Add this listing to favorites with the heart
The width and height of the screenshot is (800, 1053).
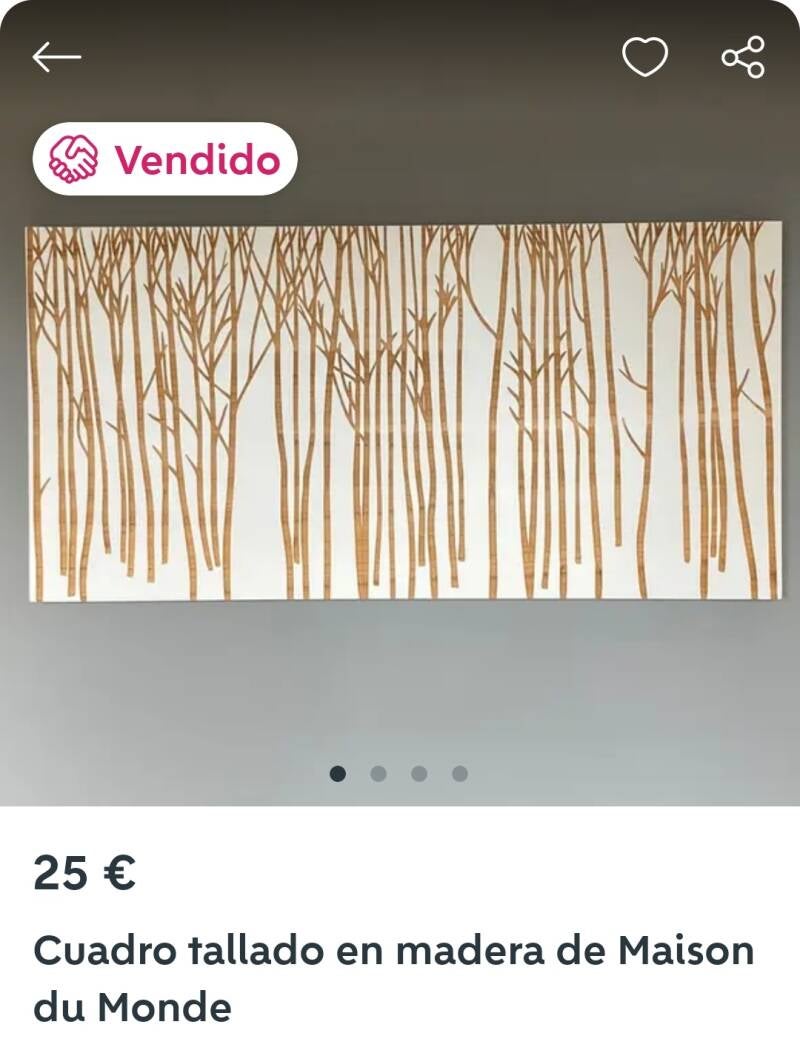point(645,57)
